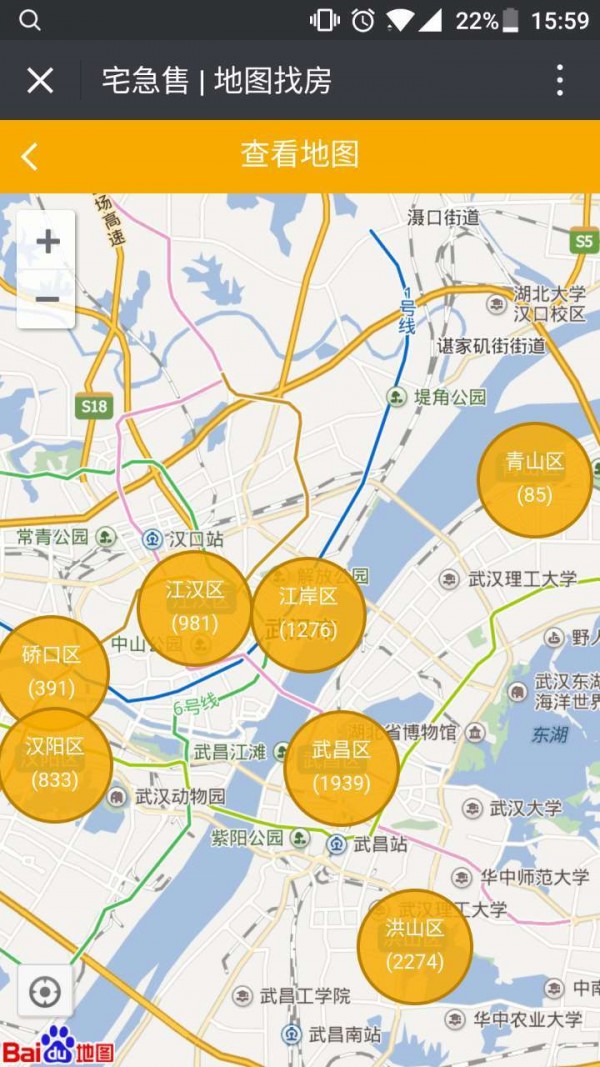This screenshot has height=1067, width=600.
Task: Open 武昌区 (1939) district marker
Action: point(341,768)
